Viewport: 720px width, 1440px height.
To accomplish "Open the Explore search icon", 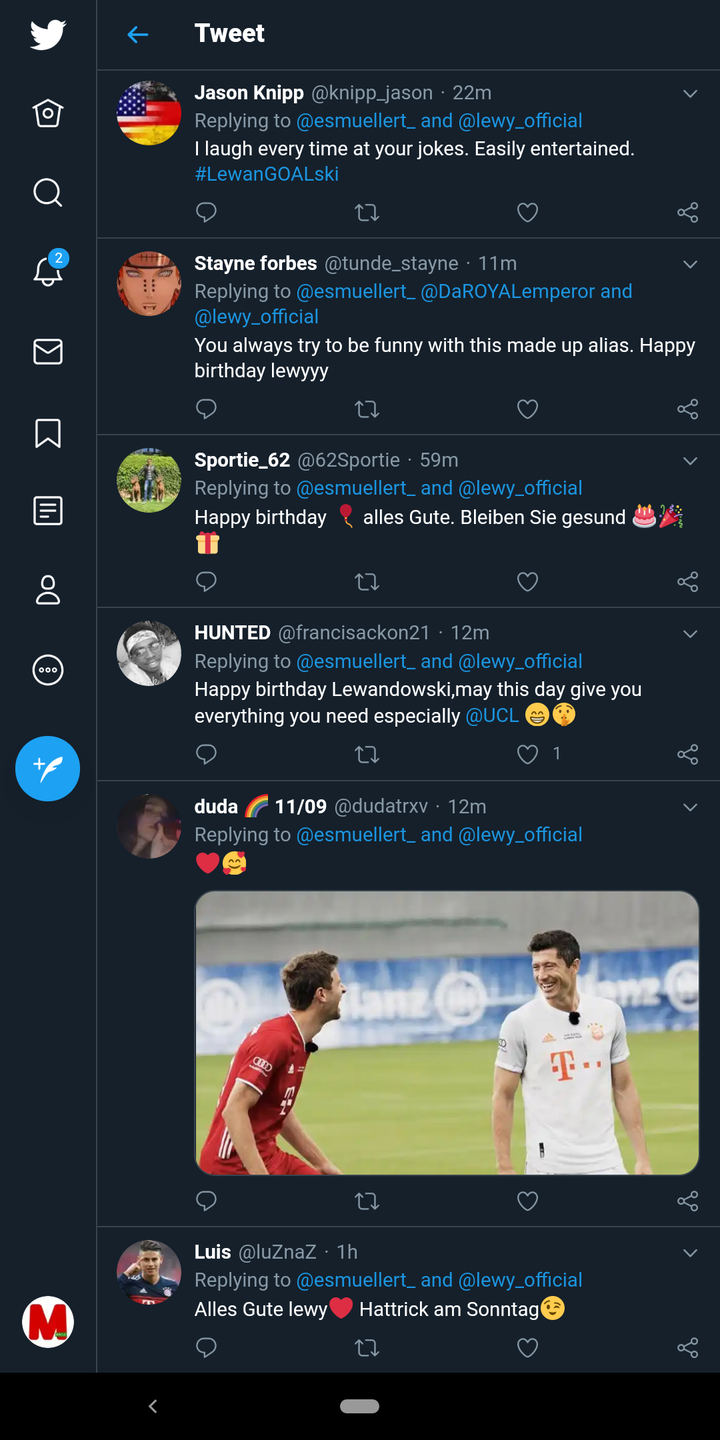I will tap(48, 191).
